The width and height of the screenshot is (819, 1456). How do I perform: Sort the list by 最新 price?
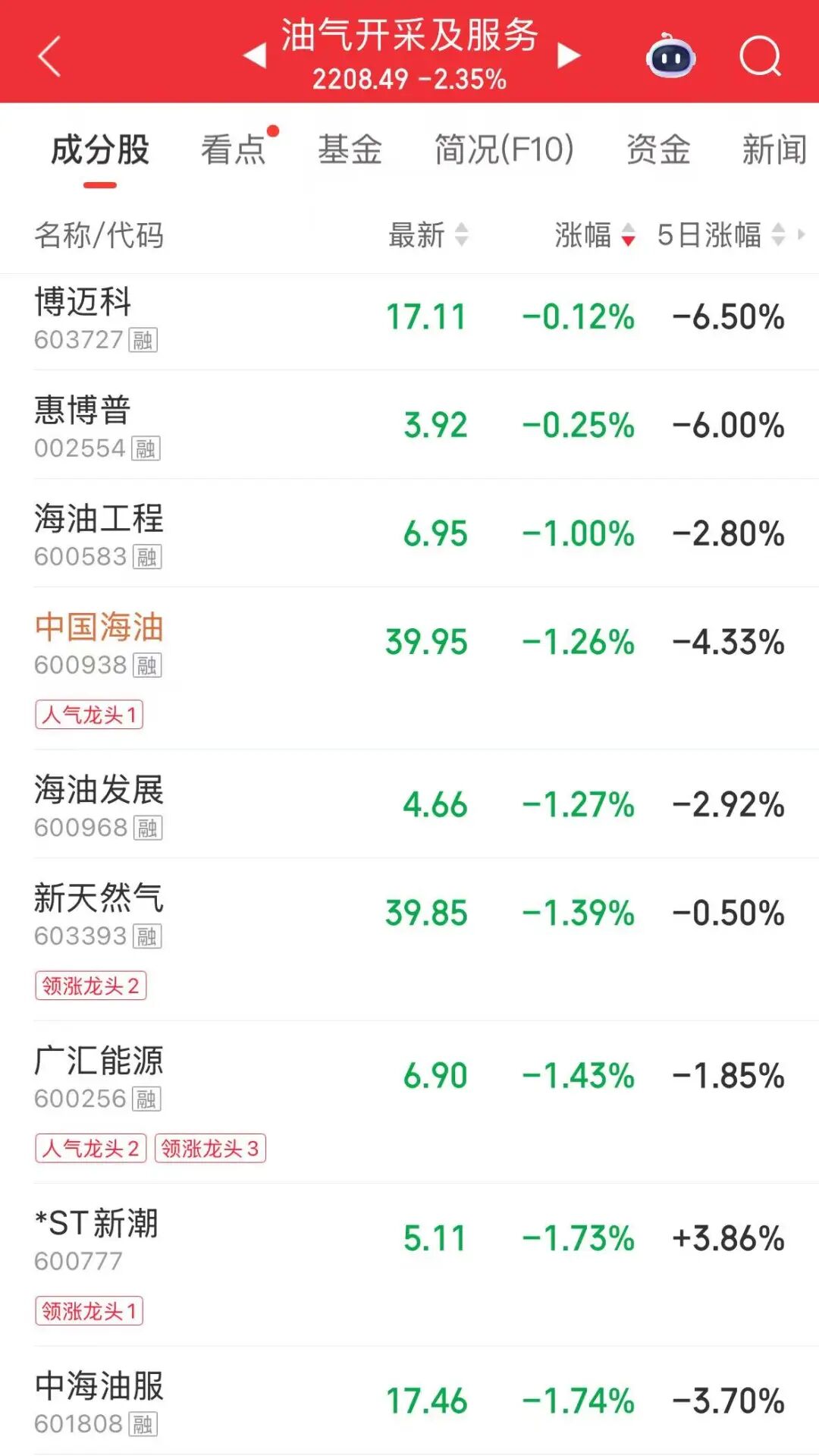(x=428, y=235)
